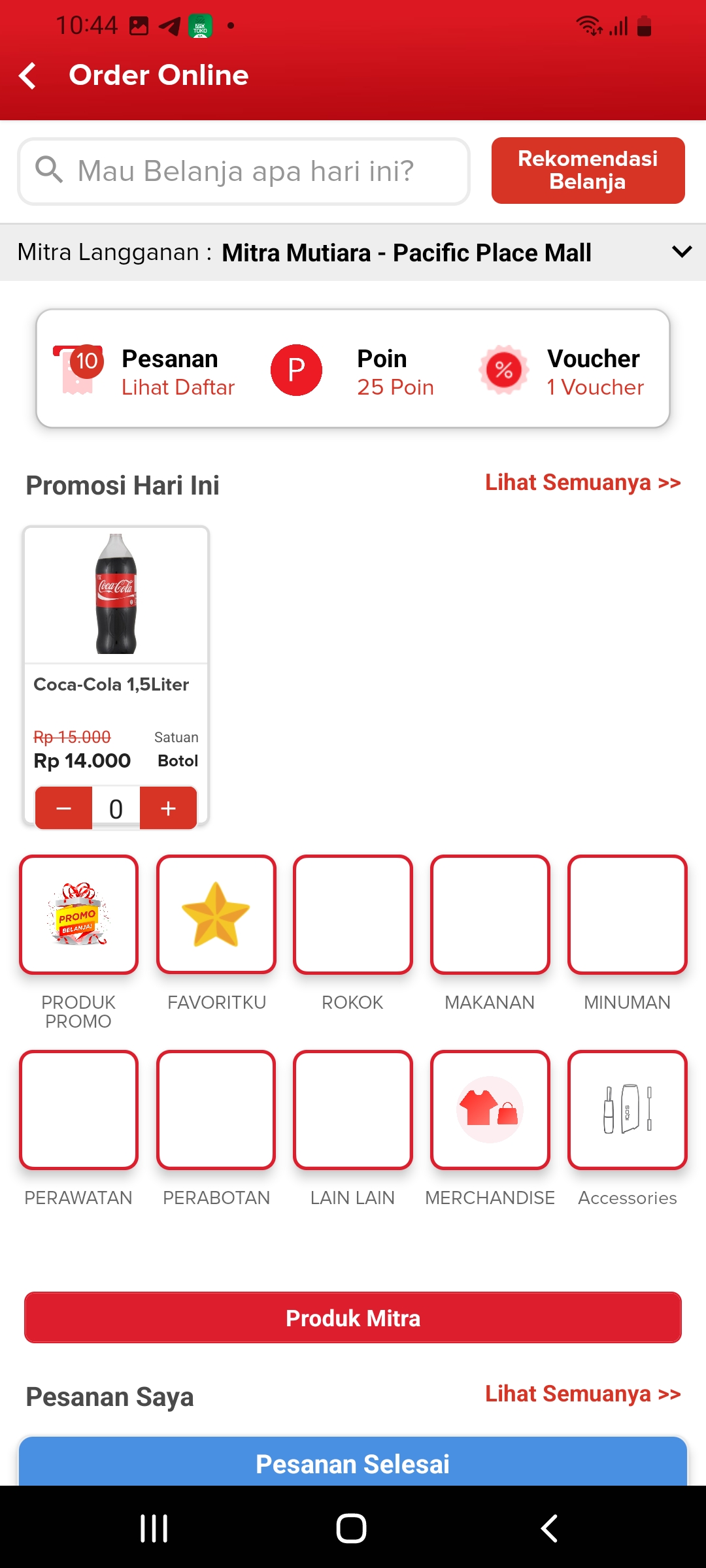Go to the system home screen
Screen dimensions: 706x1568
coord(352,1529)
